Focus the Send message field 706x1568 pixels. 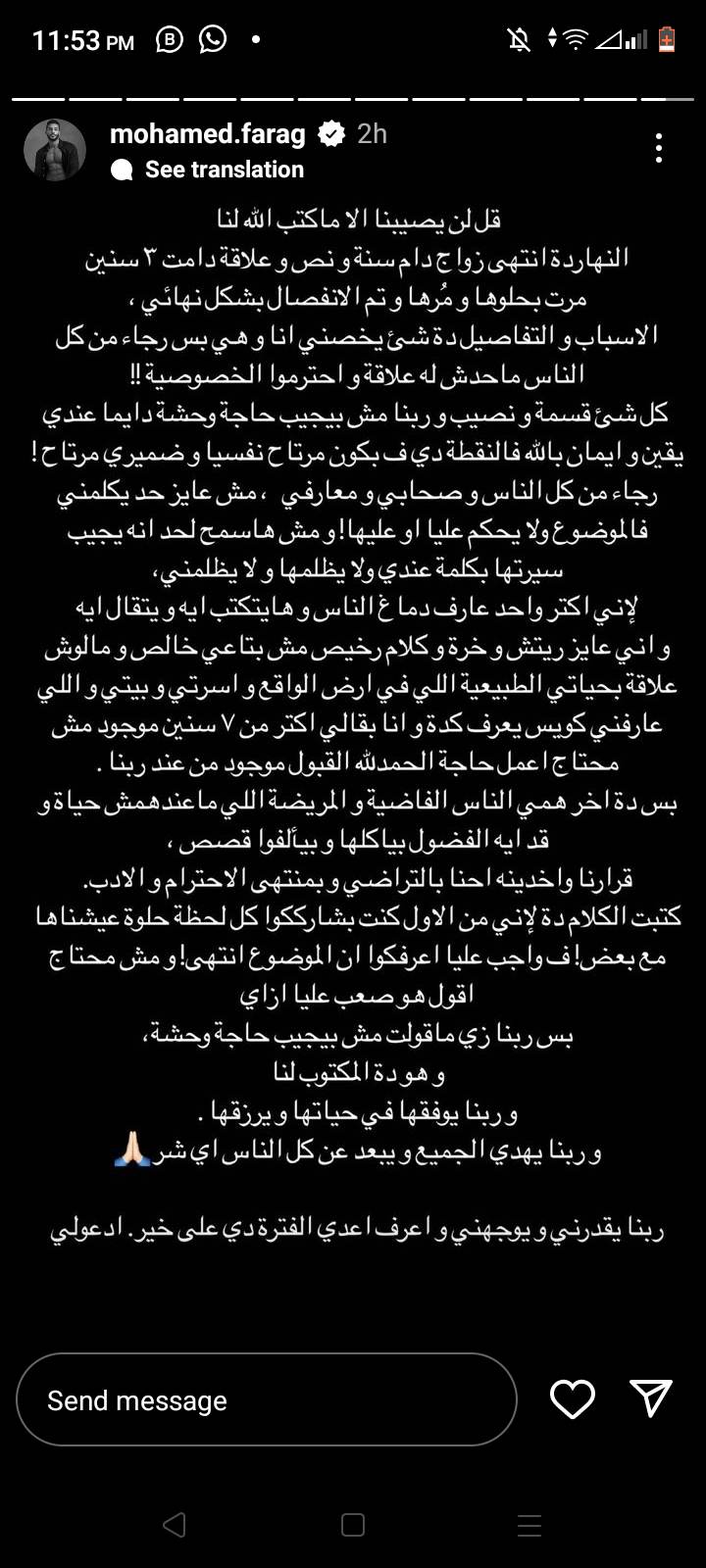[x=265, y=1399]
